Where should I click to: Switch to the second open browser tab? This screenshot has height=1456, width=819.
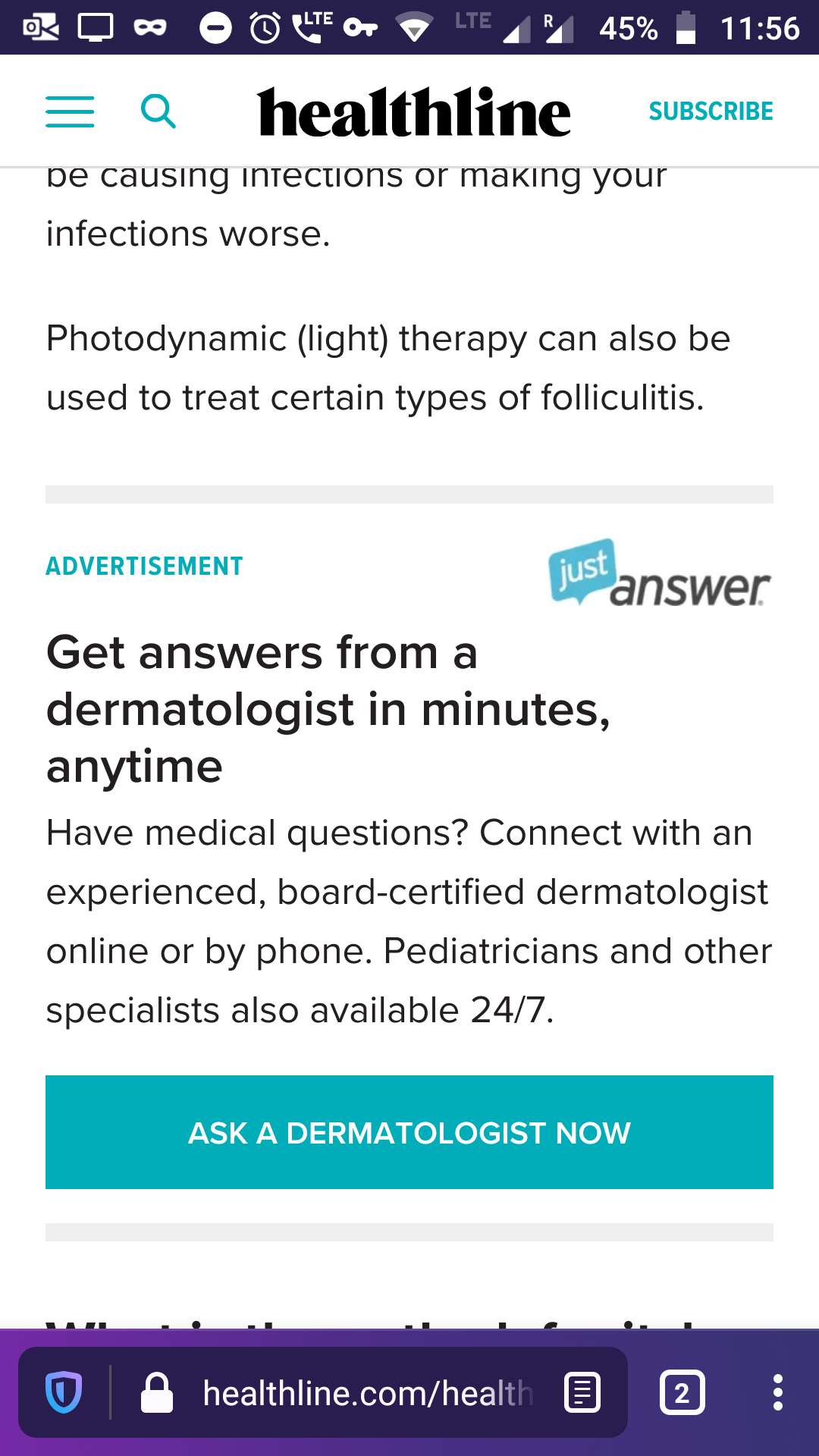pos(680,1392)
